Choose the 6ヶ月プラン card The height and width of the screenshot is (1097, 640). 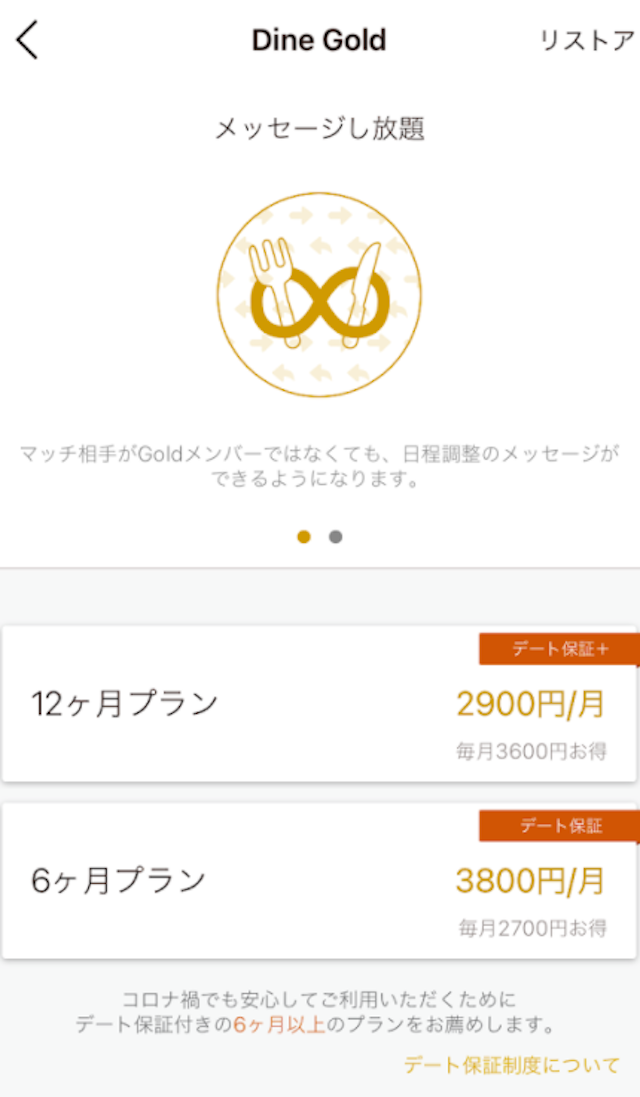click(x=318, y=881)
